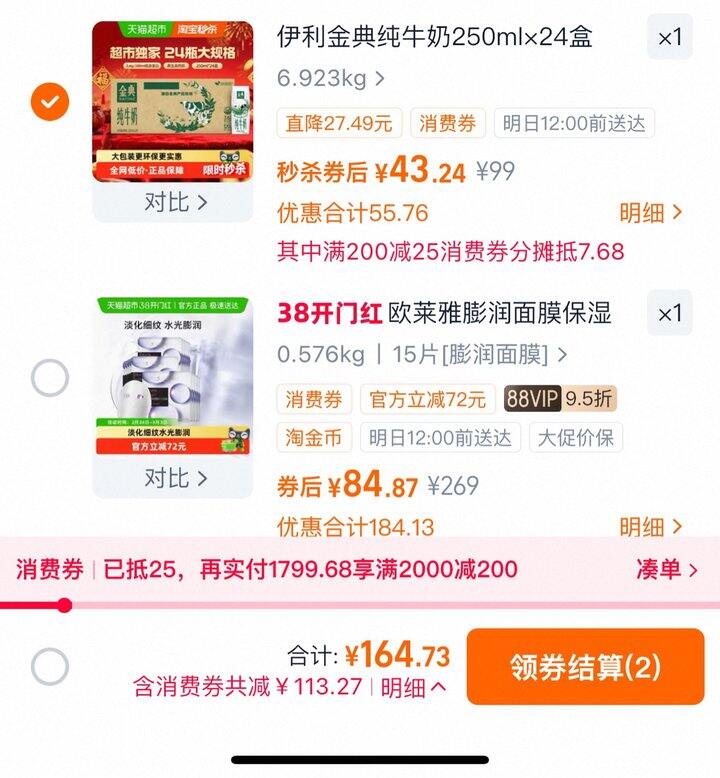Open 欧莱雅膨润面膜 product image
720x778 pixels.
click(x=173, y=377)
